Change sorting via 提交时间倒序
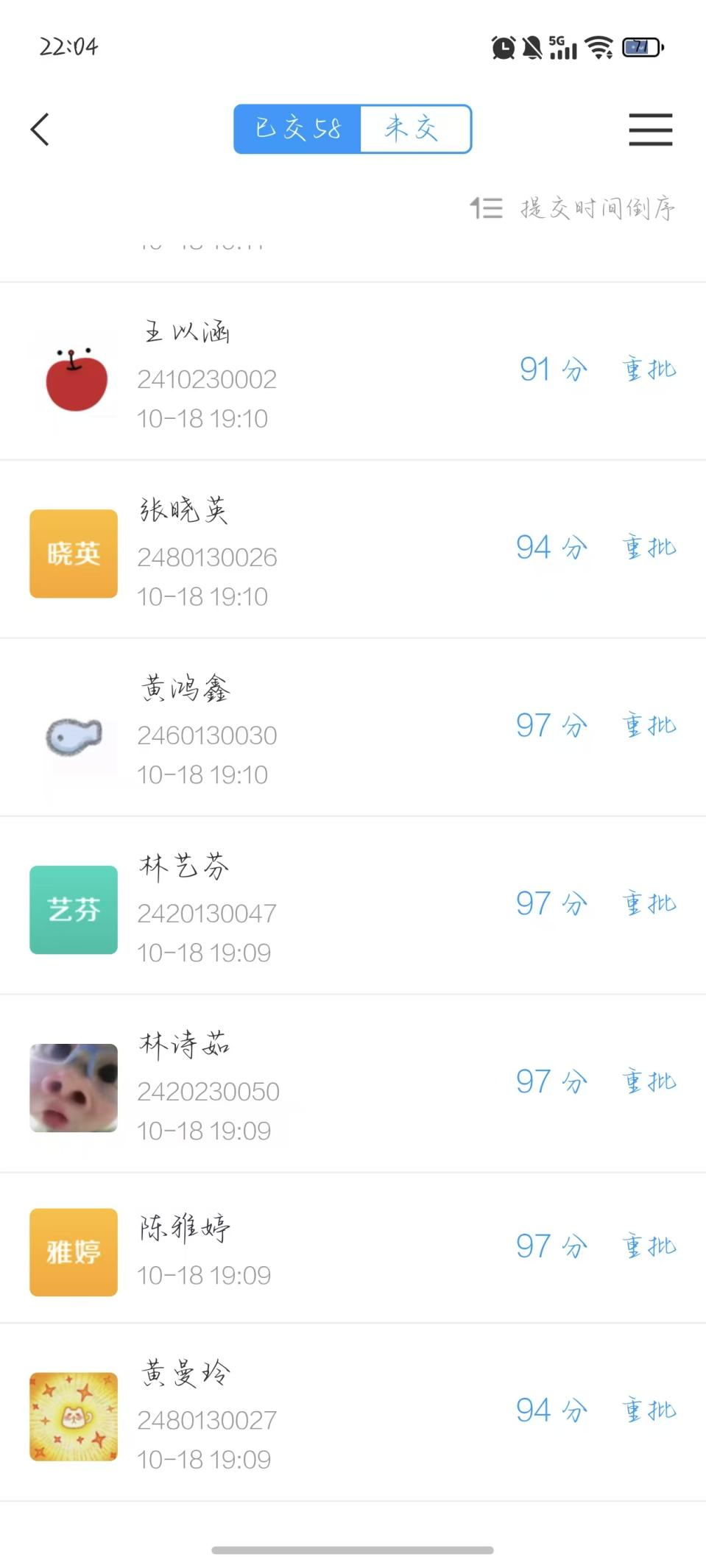706x1568 pixels. (574, 208)
